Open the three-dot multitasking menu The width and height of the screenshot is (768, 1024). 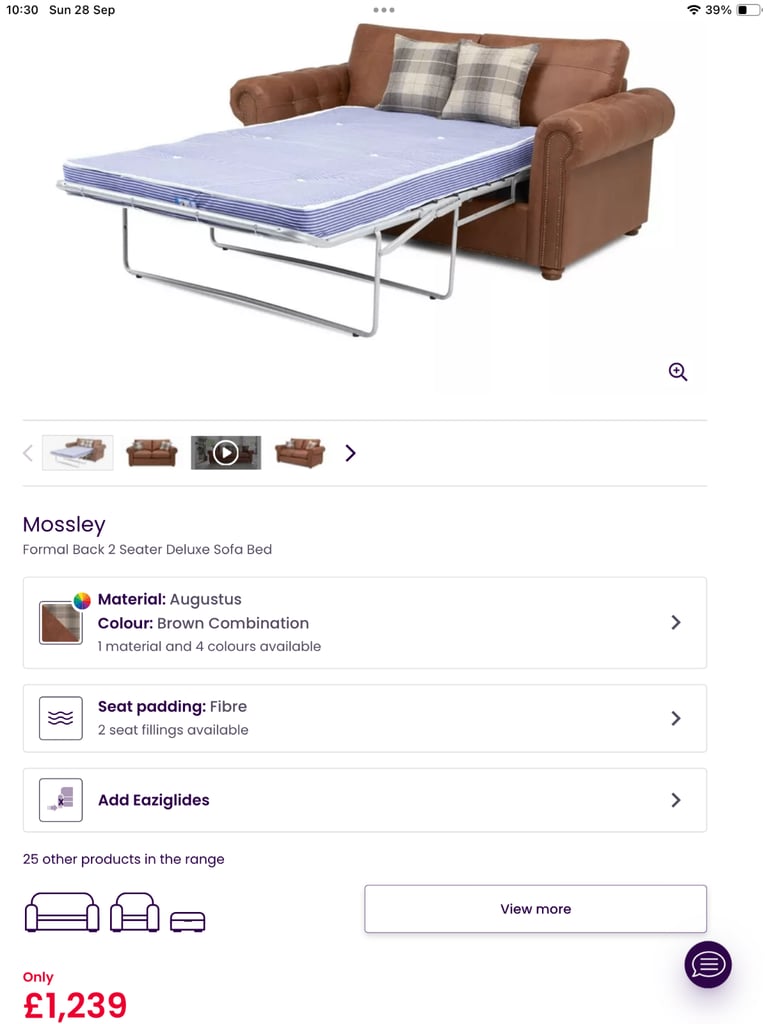point(384,10)
